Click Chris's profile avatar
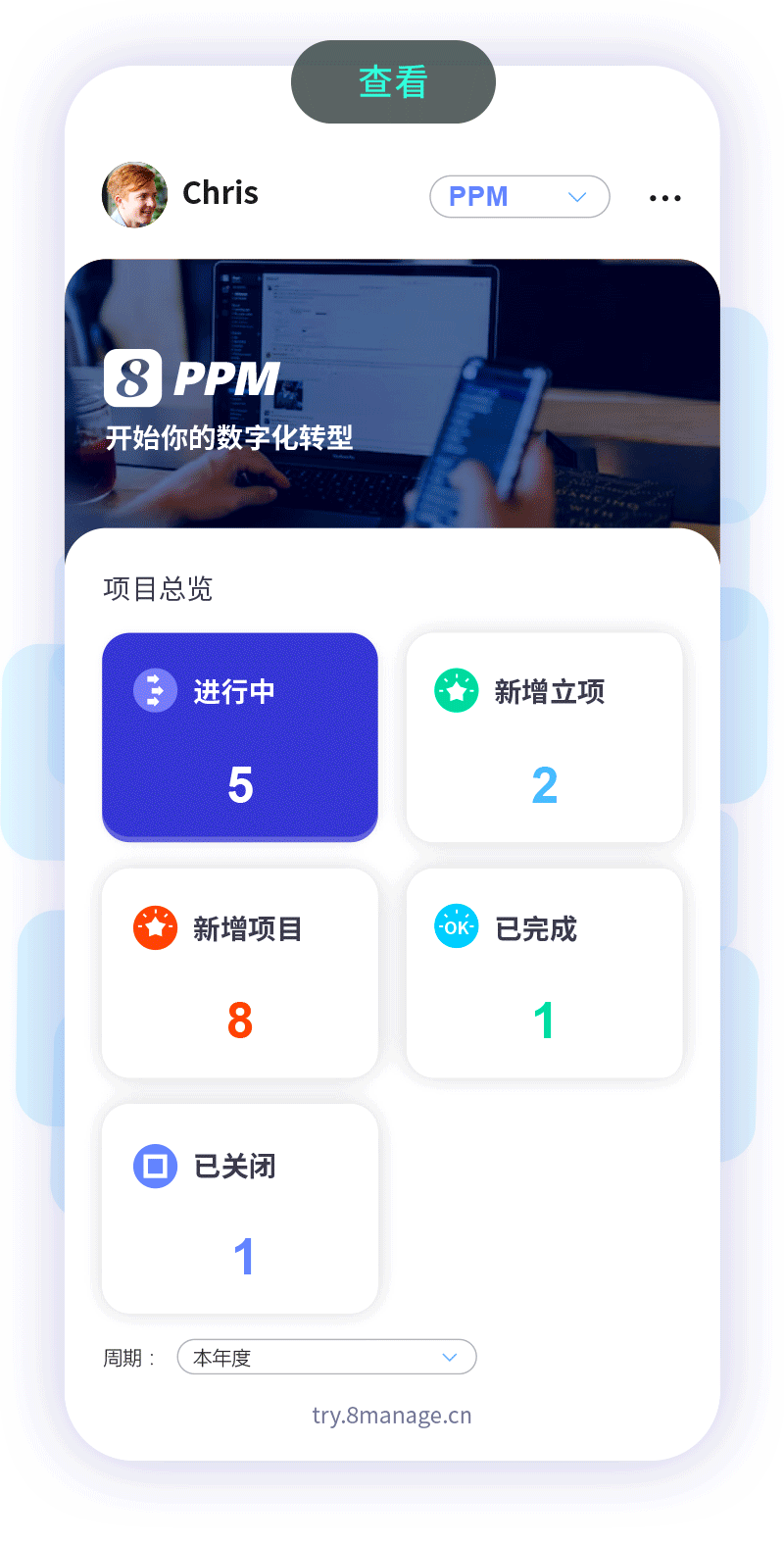 click(x=134, y=194)
